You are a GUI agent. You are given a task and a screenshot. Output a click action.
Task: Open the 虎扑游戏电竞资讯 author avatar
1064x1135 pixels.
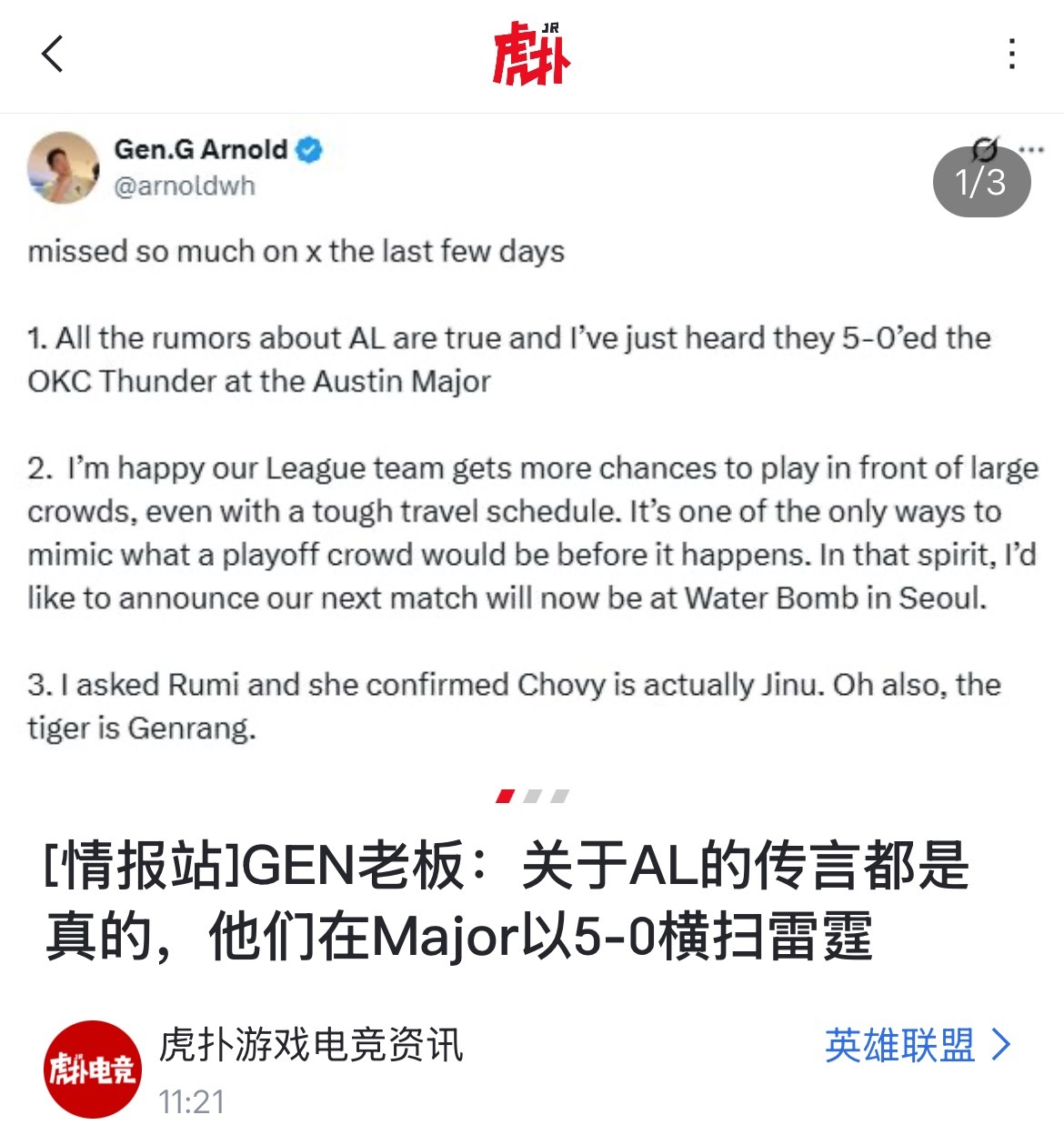(x=93, y=1070)
